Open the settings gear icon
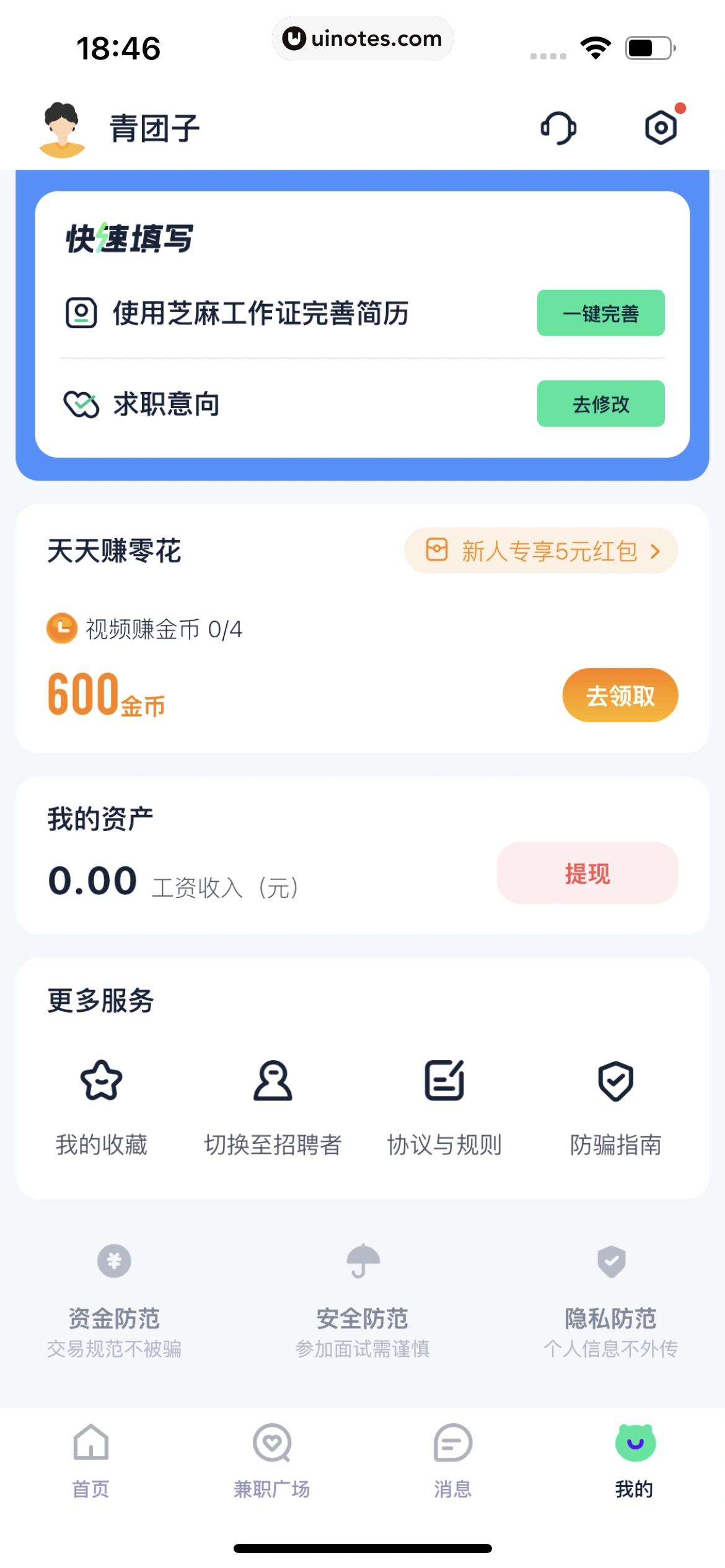Viewport: 725px width, 1568px height. point(661,128)
